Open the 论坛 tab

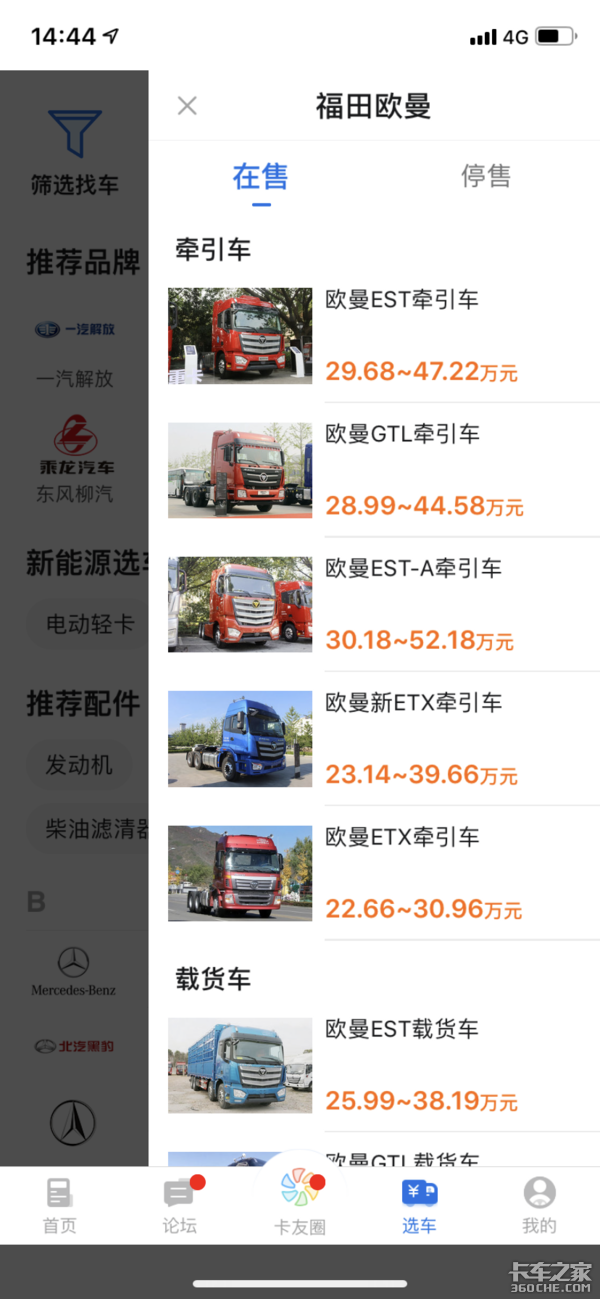point(180,1205)
